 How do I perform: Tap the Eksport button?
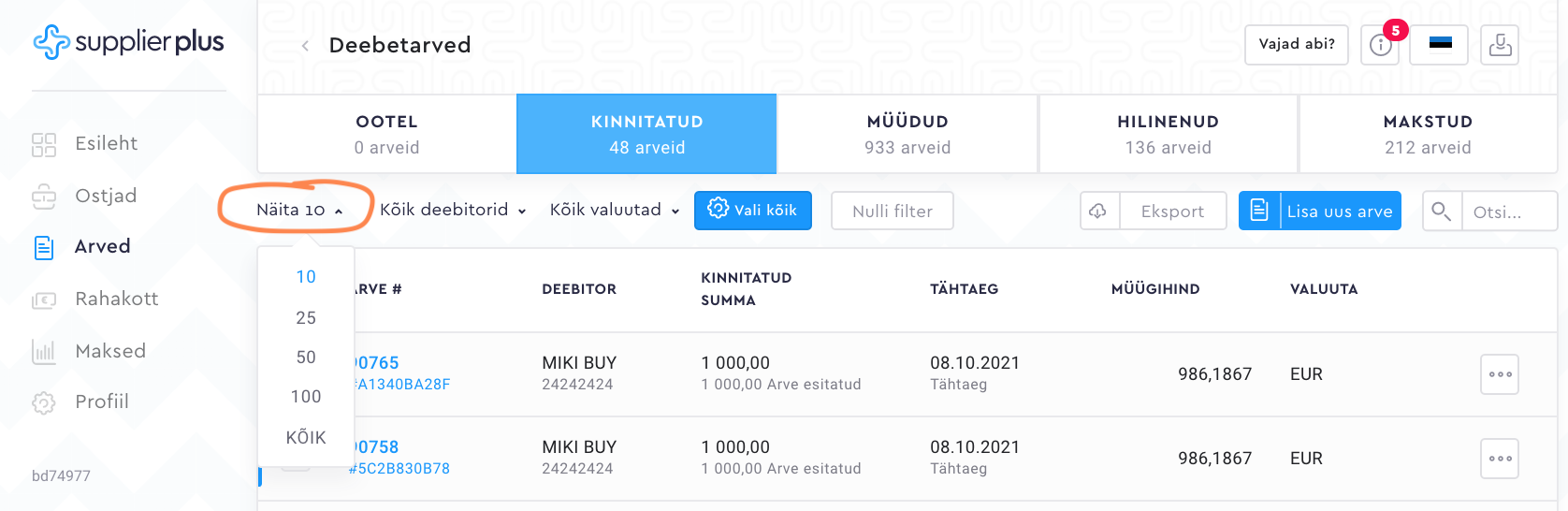(x=1171, y=212)
